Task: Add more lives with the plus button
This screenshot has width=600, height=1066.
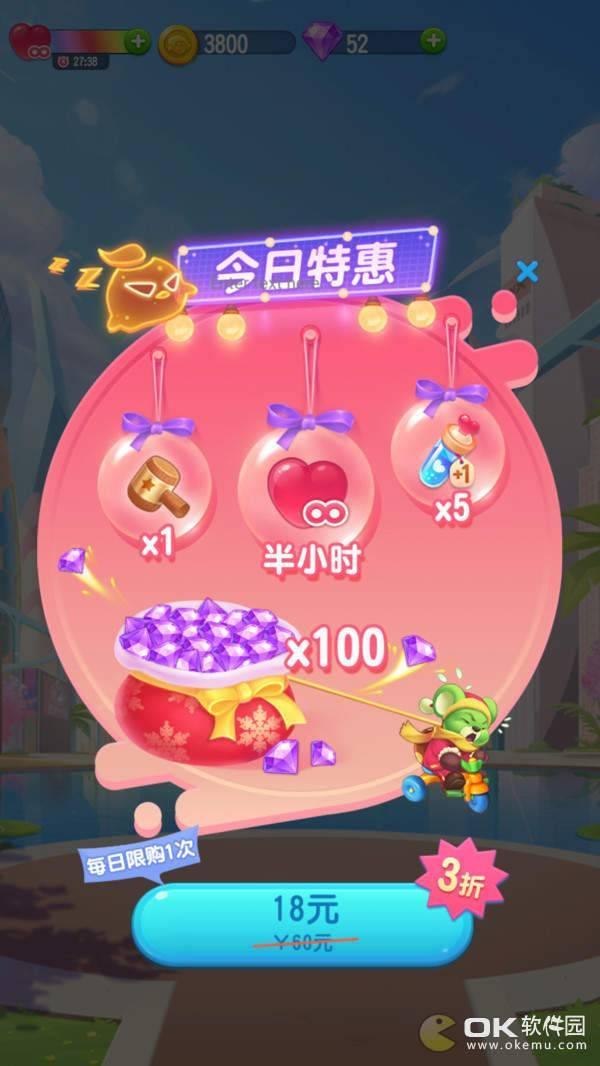Action: tap(137, 41)
